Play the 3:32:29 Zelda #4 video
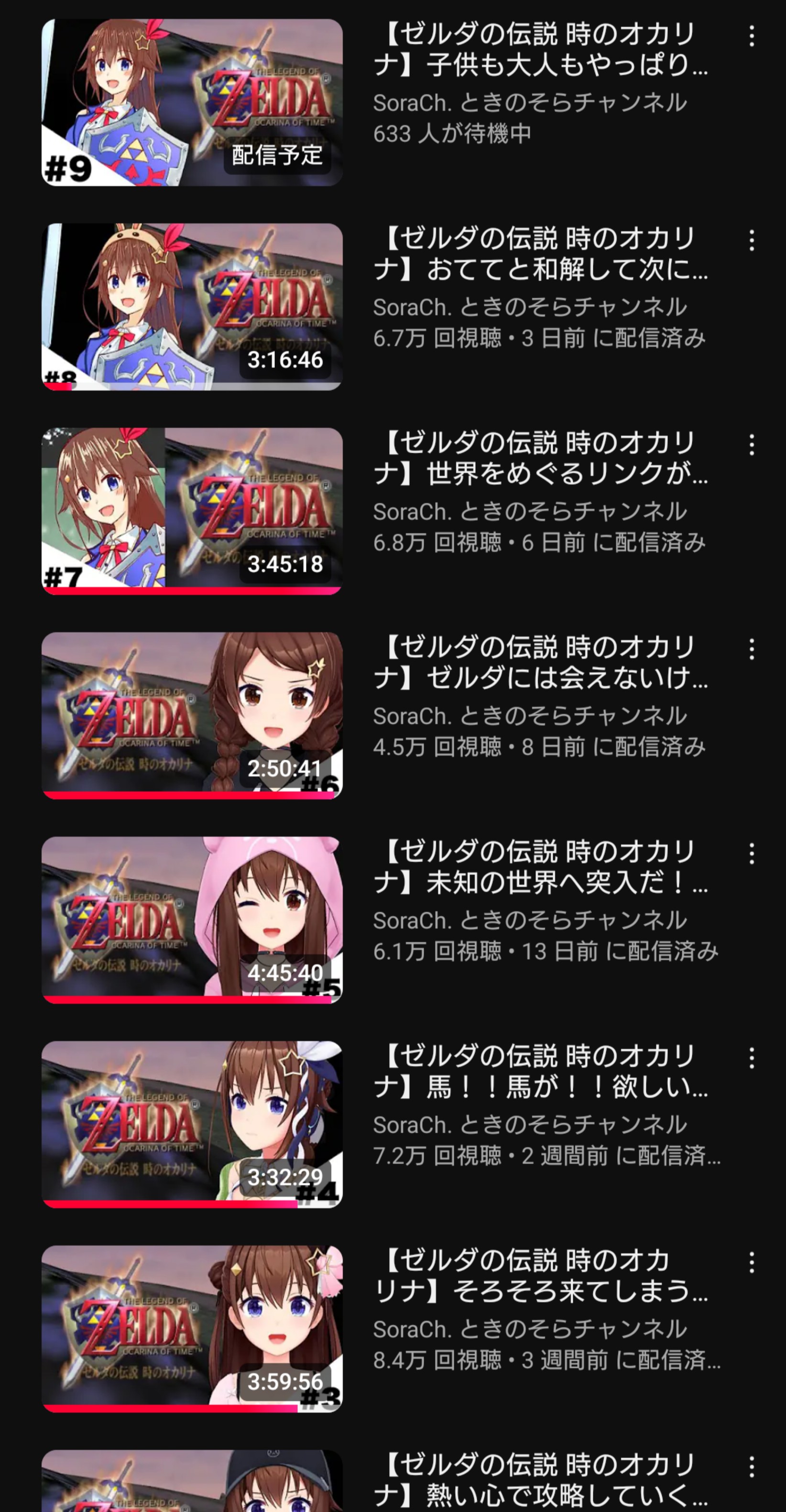Viewport: 786px width, 1512px height. [192, 1124]
